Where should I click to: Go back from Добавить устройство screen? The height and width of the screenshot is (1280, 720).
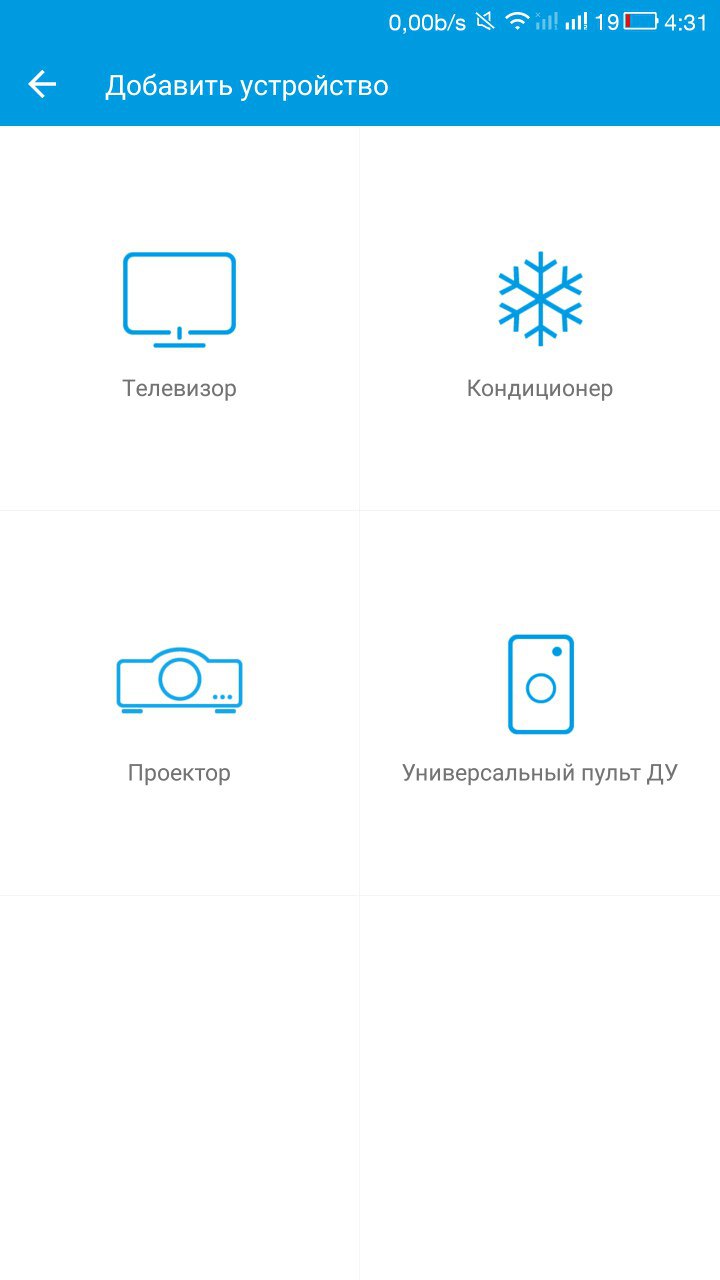pos(42,85)
